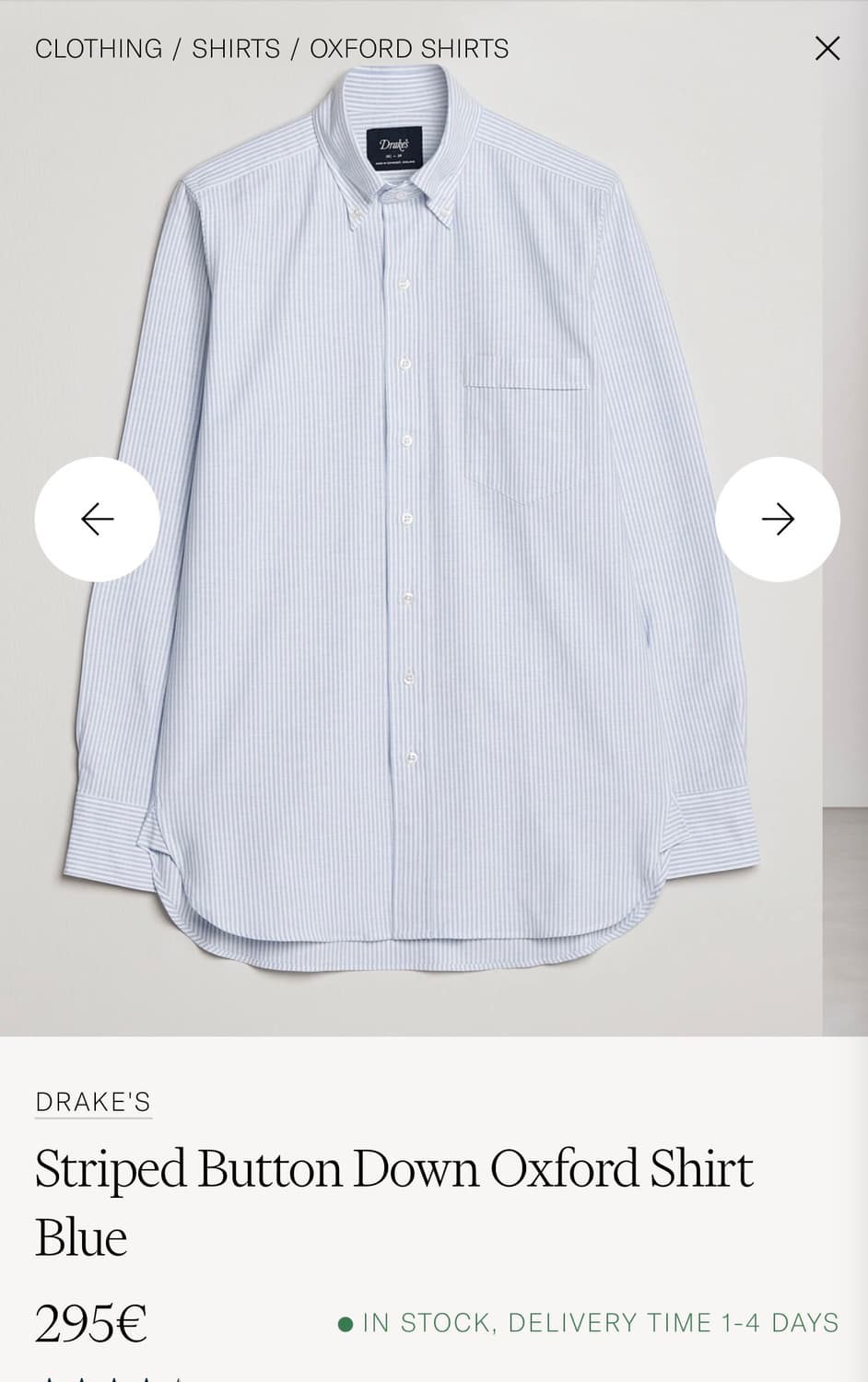Show the next product image
Screen dimensions: 868x1382
779,520
